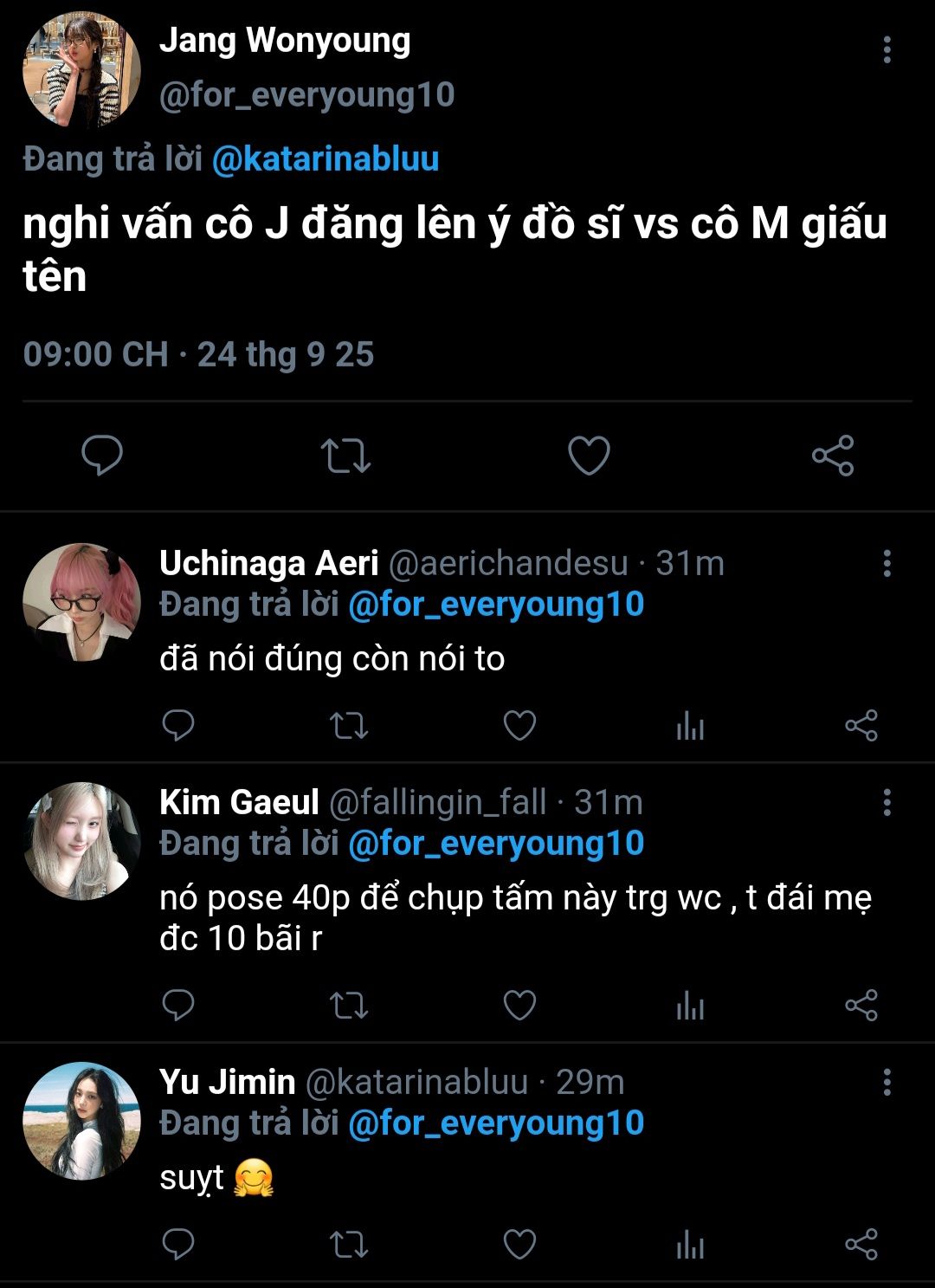The height and width of the screenshot is (1288, 935).
Task: Open Kim Gaeul's profile avatar
Action: coord(81,841)
